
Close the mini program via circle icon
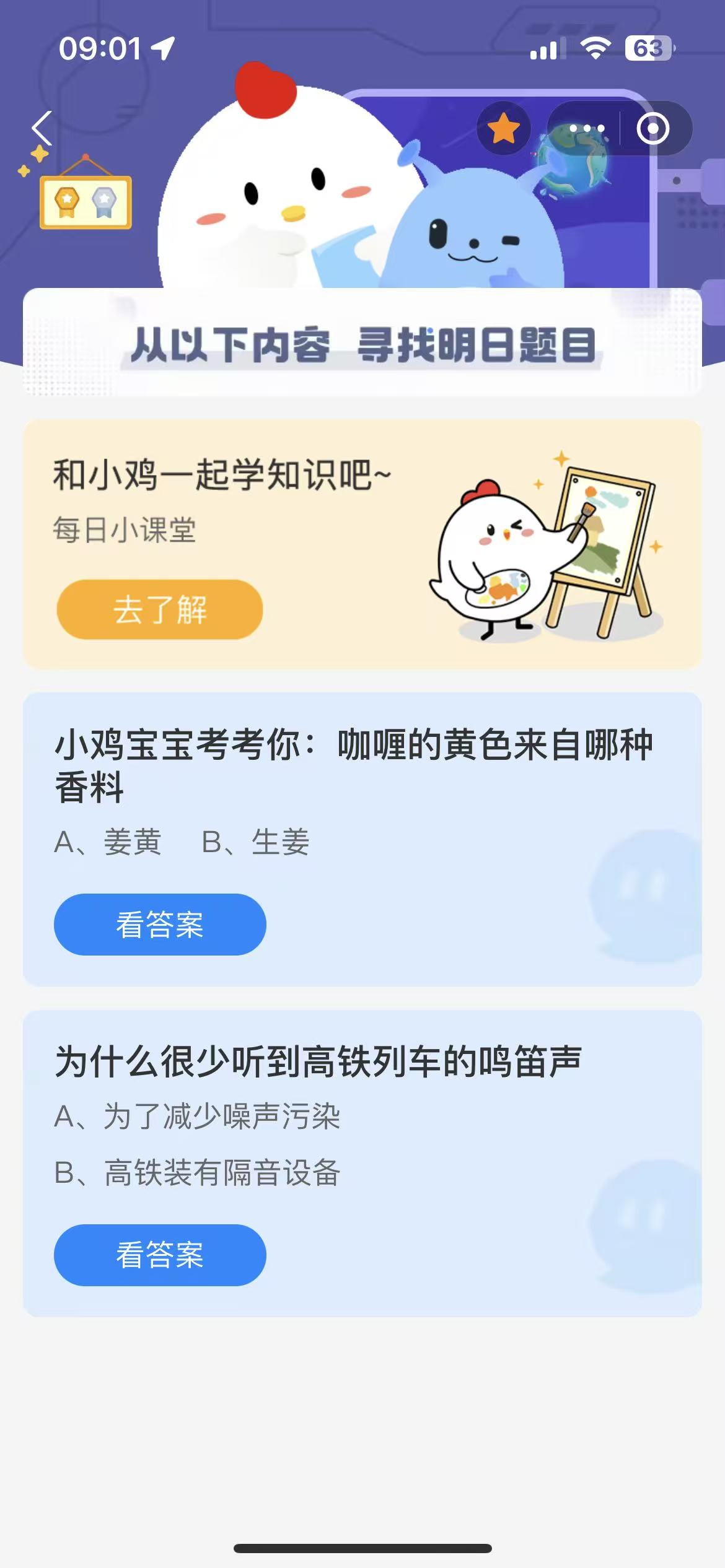tap(652, 129)
